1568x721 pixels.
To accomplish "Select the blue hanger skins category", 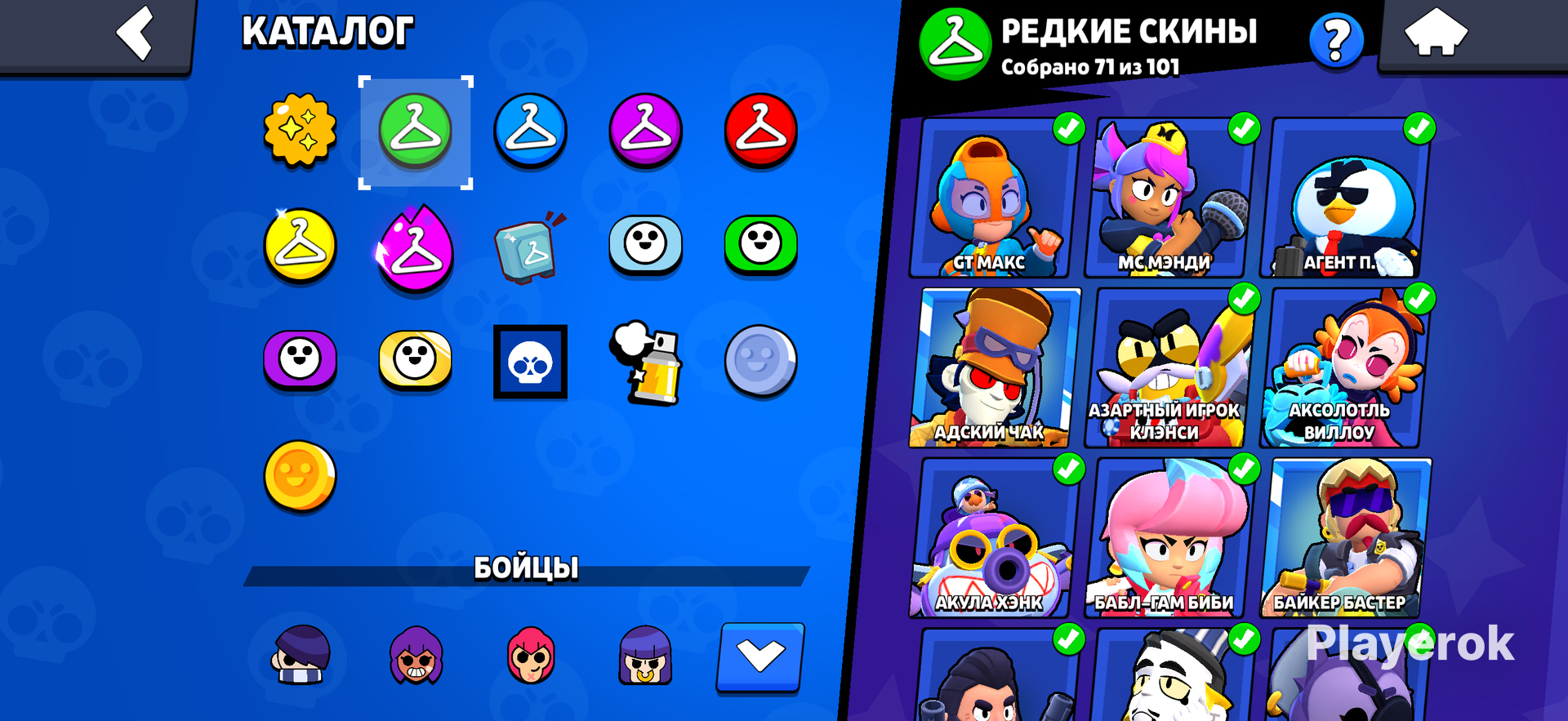I will [531, 131].
